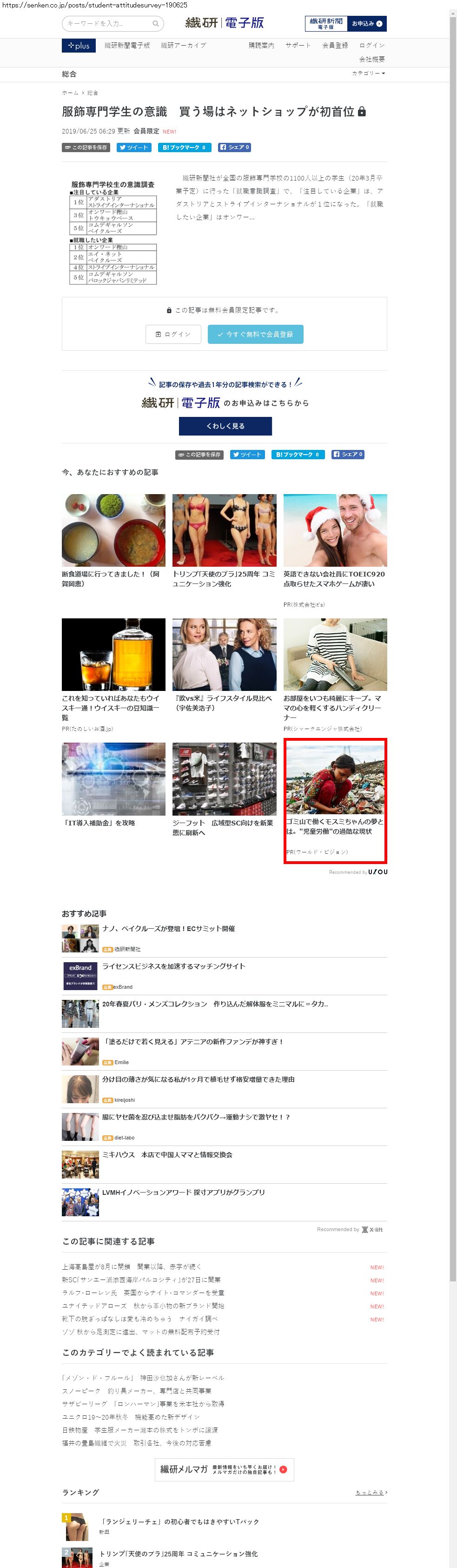The width and height of the screenshot is (457, 1568).
Task: Open 会員登録 in the top menu
Action: (x=335, y=46)
